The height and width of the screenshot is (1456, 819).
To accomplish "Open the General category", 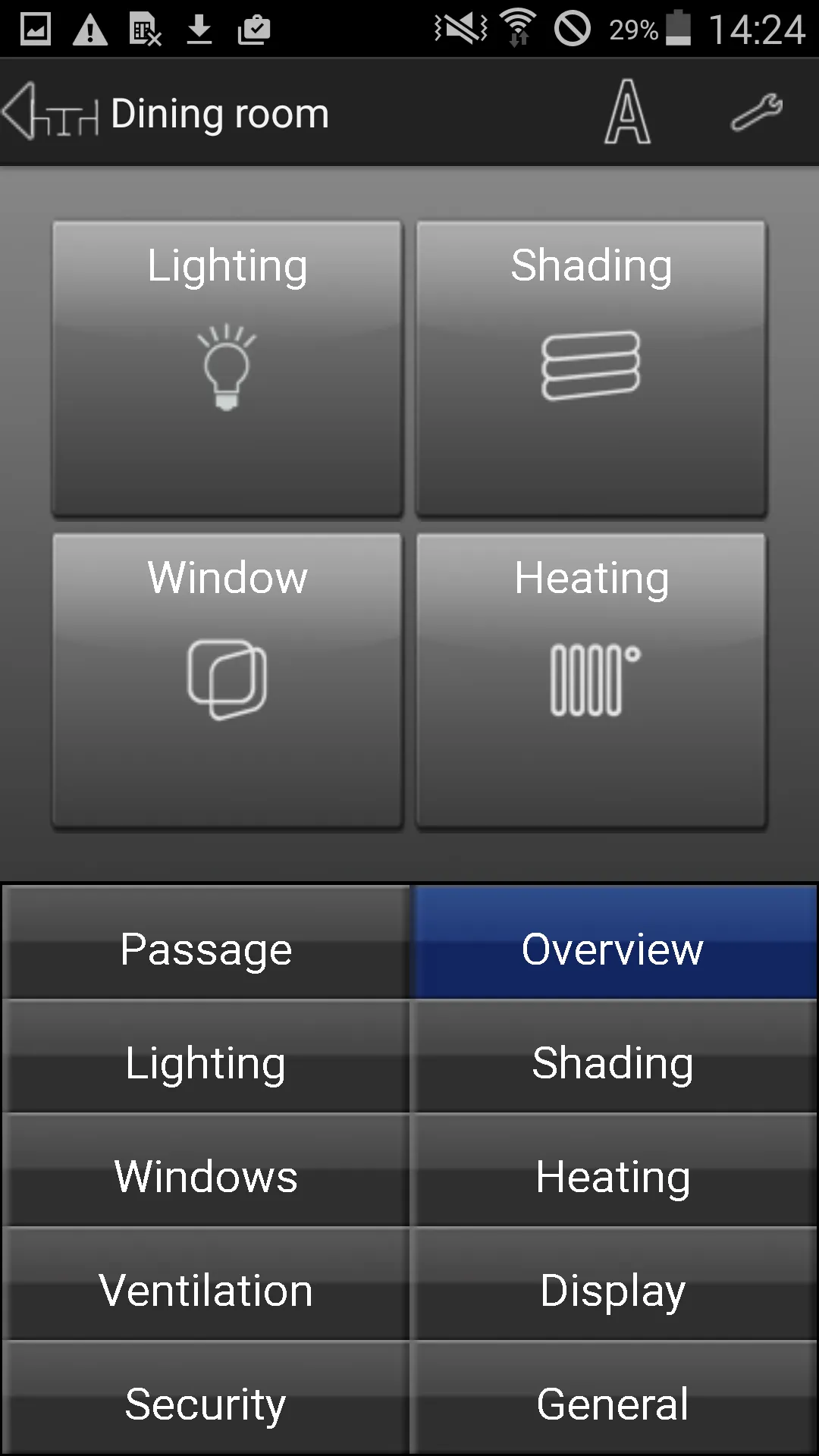I will click(x=613, y=1398).
